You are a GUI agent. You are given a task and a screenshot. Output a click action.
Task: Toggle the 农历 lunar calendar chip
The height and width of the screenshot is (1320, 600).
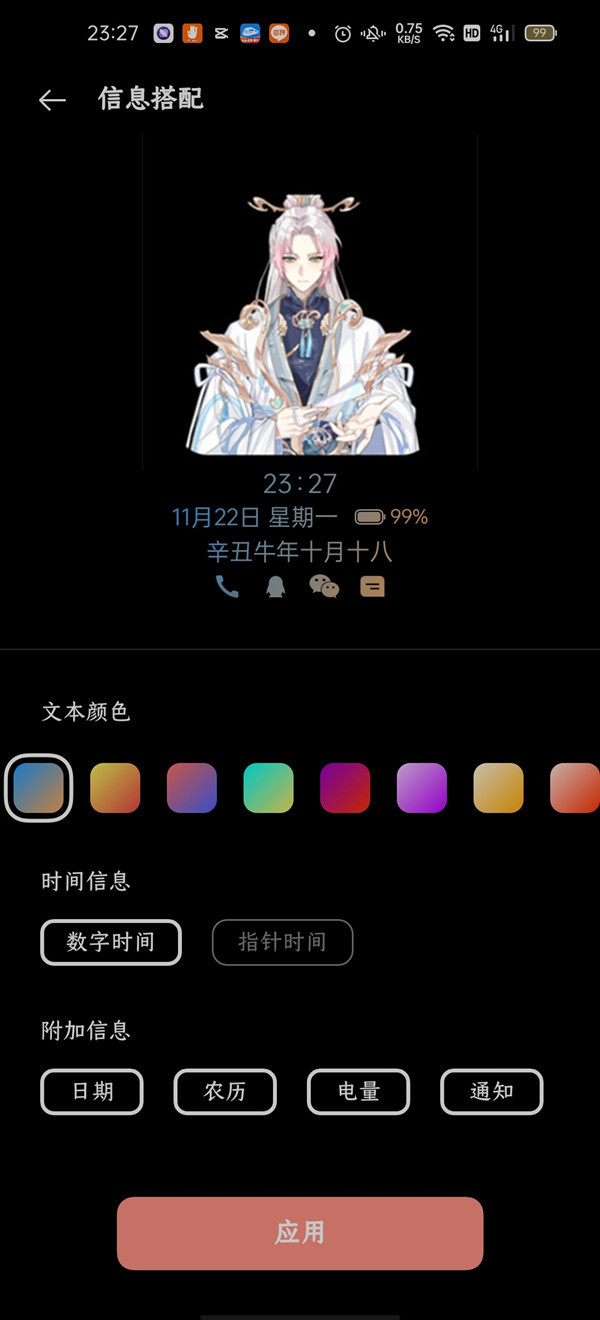225,1091
